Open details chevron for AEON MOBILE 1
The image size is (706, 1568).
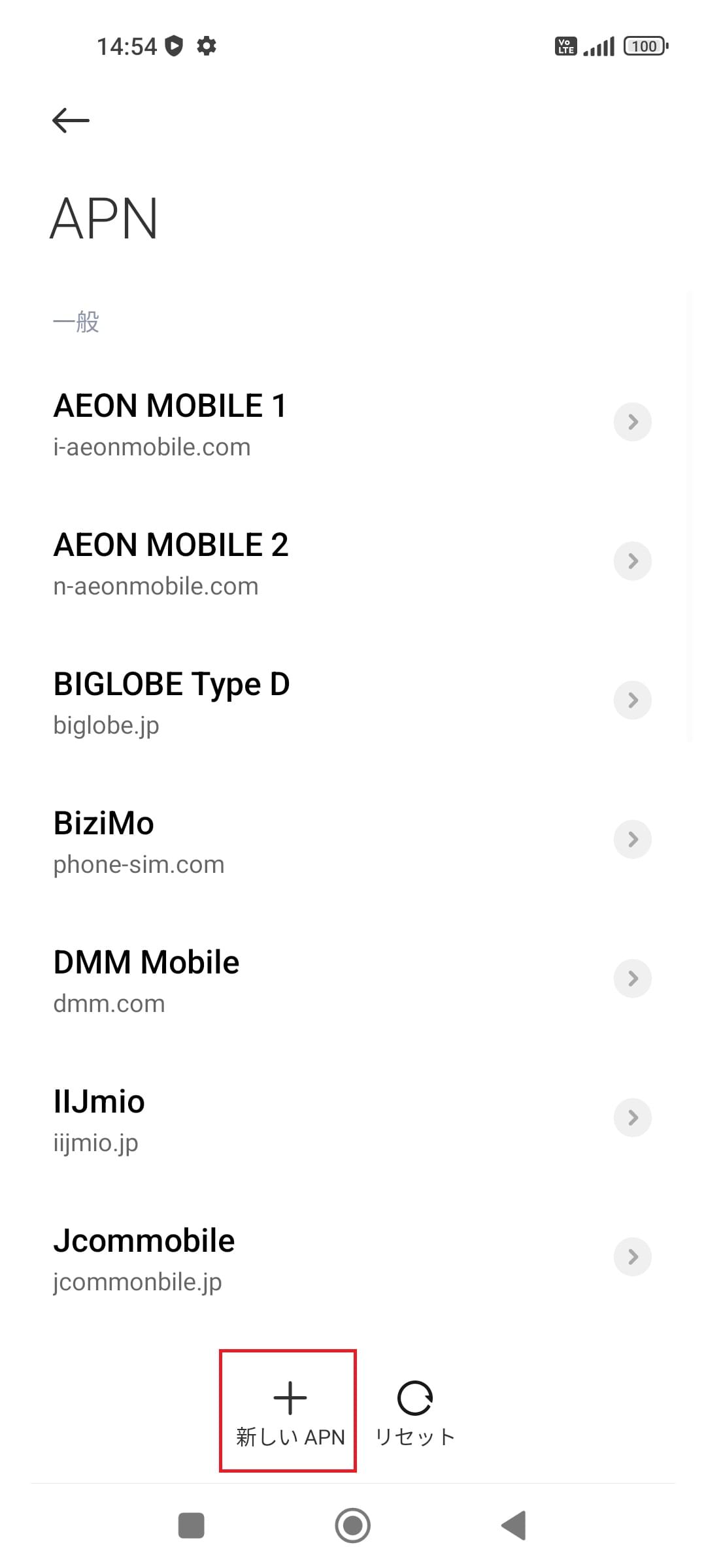click(x=632, y=422)
